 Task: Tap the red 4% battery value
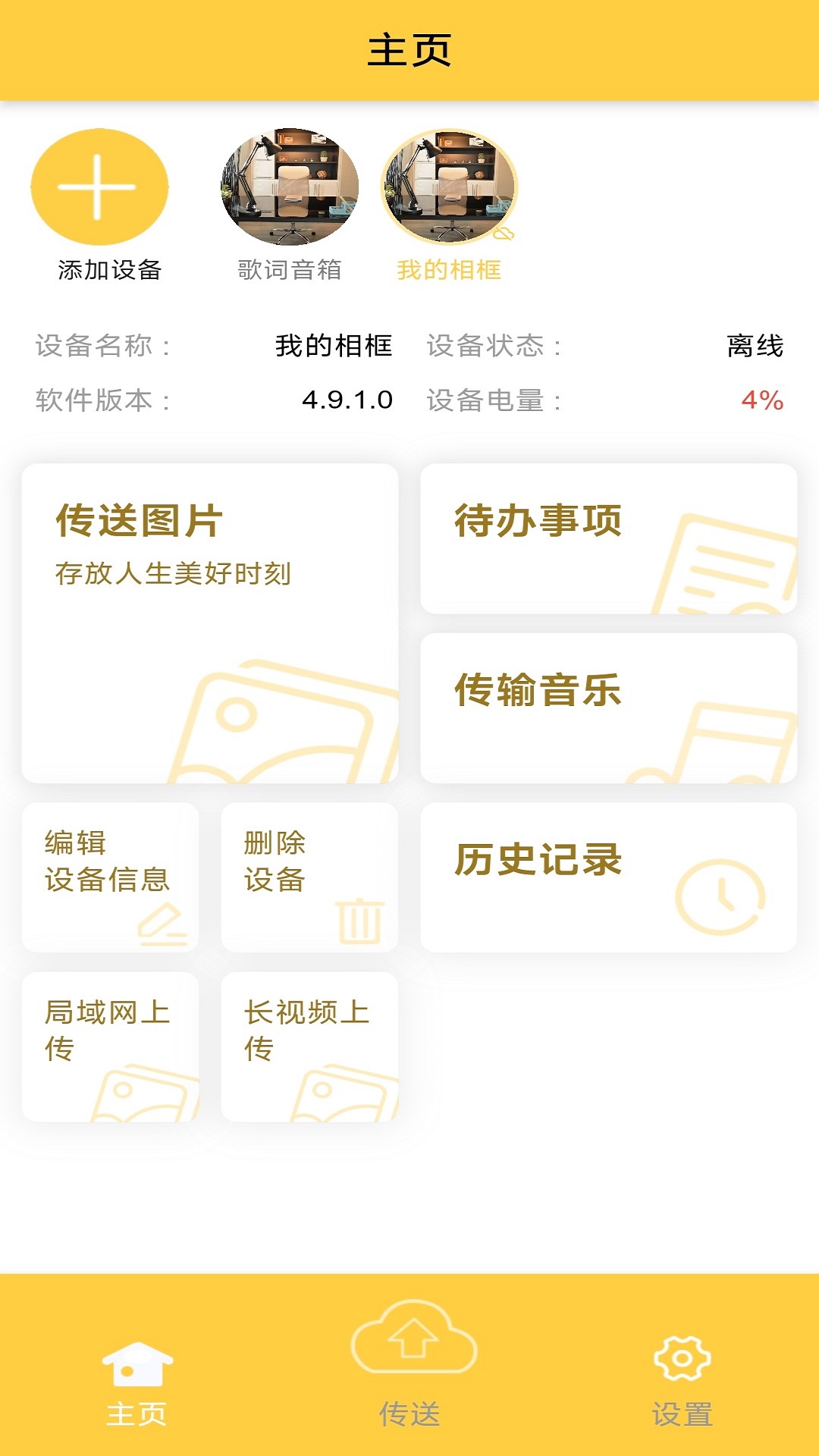click(760, 402)
